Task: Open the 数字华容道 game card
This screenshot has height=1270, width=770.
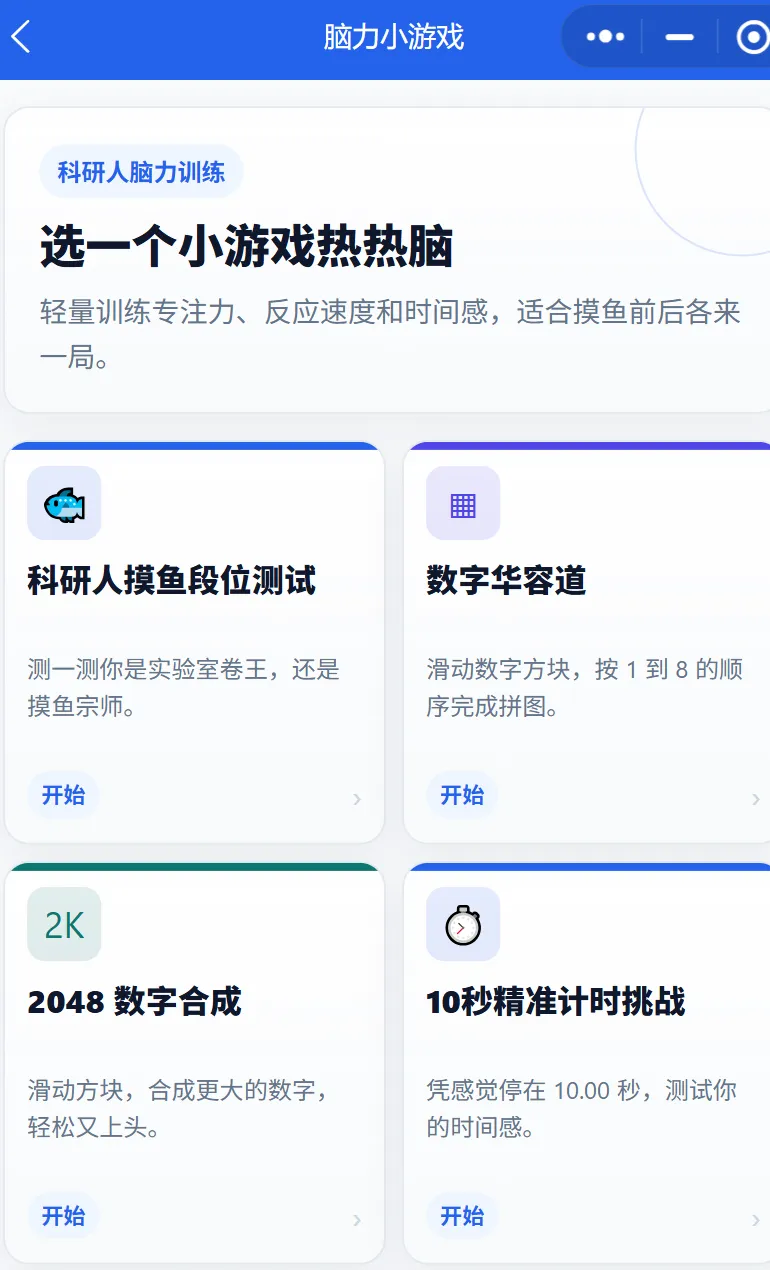Action: click(587, 642)
